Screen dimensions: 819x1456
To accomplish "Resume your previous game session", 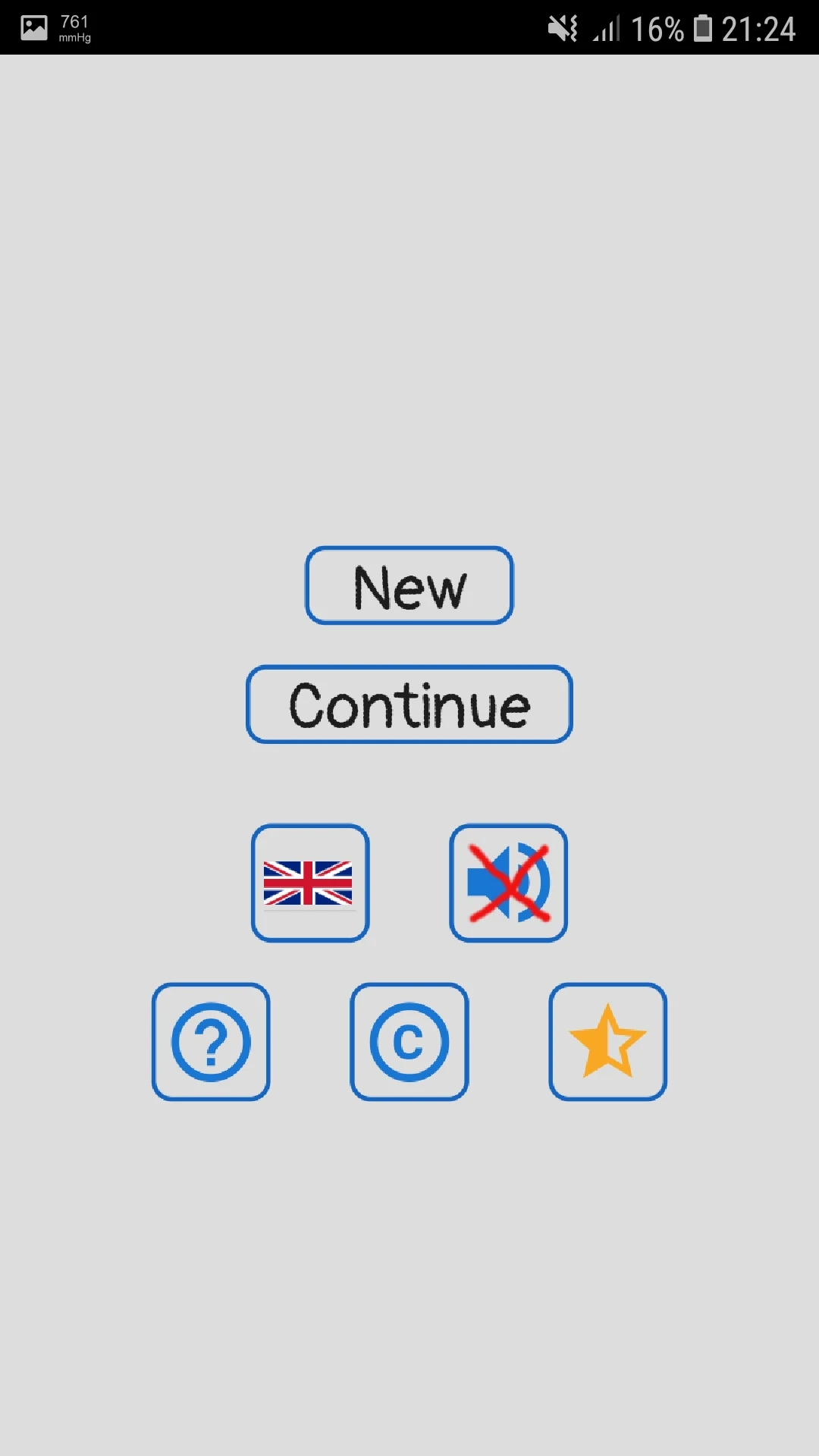I will 409,704.
